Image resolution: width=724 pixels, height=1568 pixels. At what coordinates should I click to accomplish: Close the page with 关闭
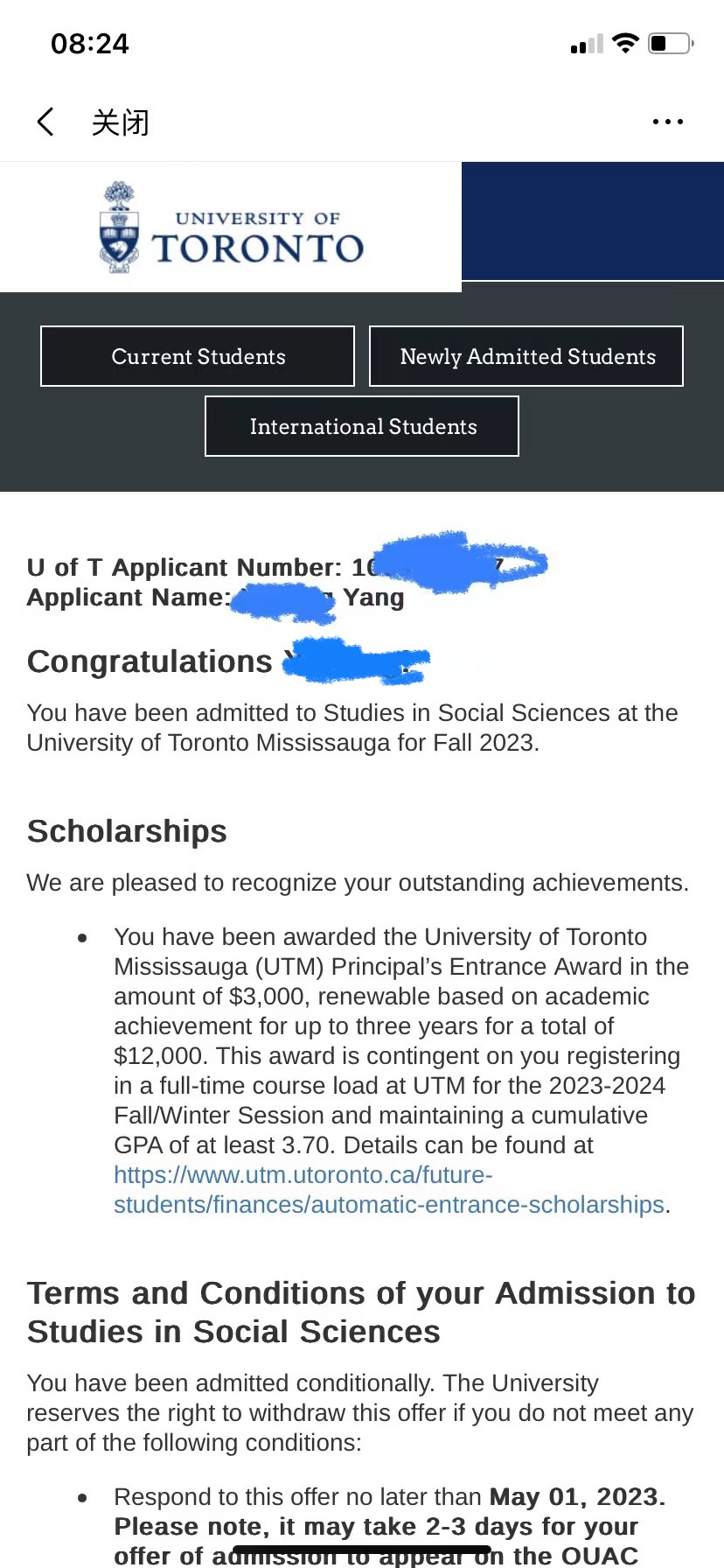[121, 122]
